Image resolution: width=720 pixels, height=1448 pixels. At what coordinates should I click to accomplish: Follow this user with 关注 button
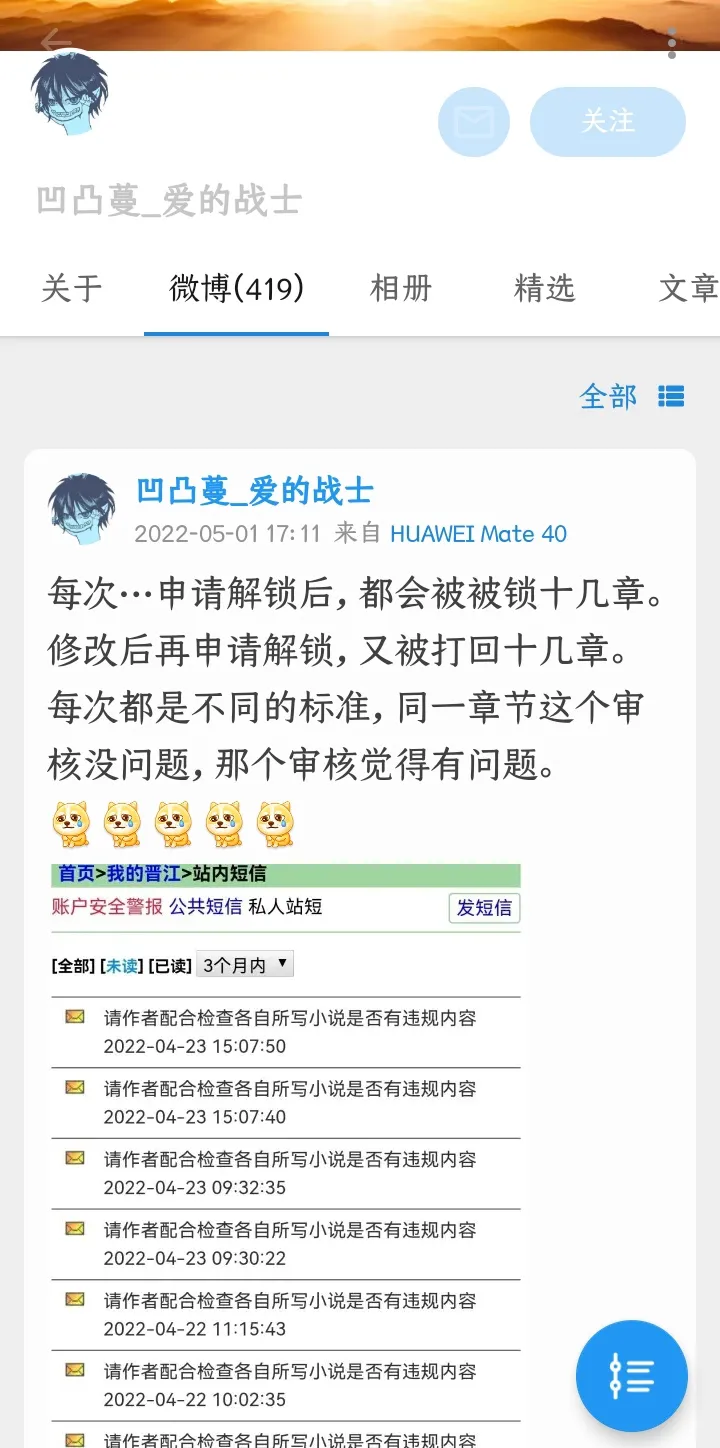pyautogui.click(x=608, y=122)
